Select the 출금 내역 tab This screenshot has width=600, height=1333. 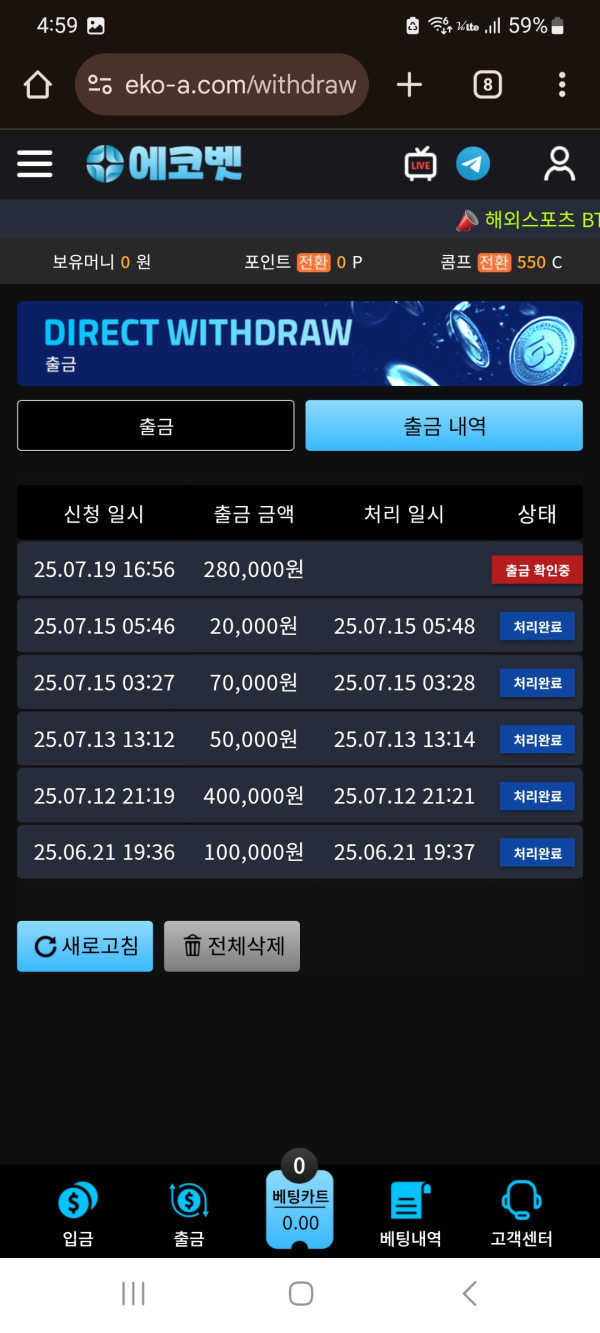[444, 426]
